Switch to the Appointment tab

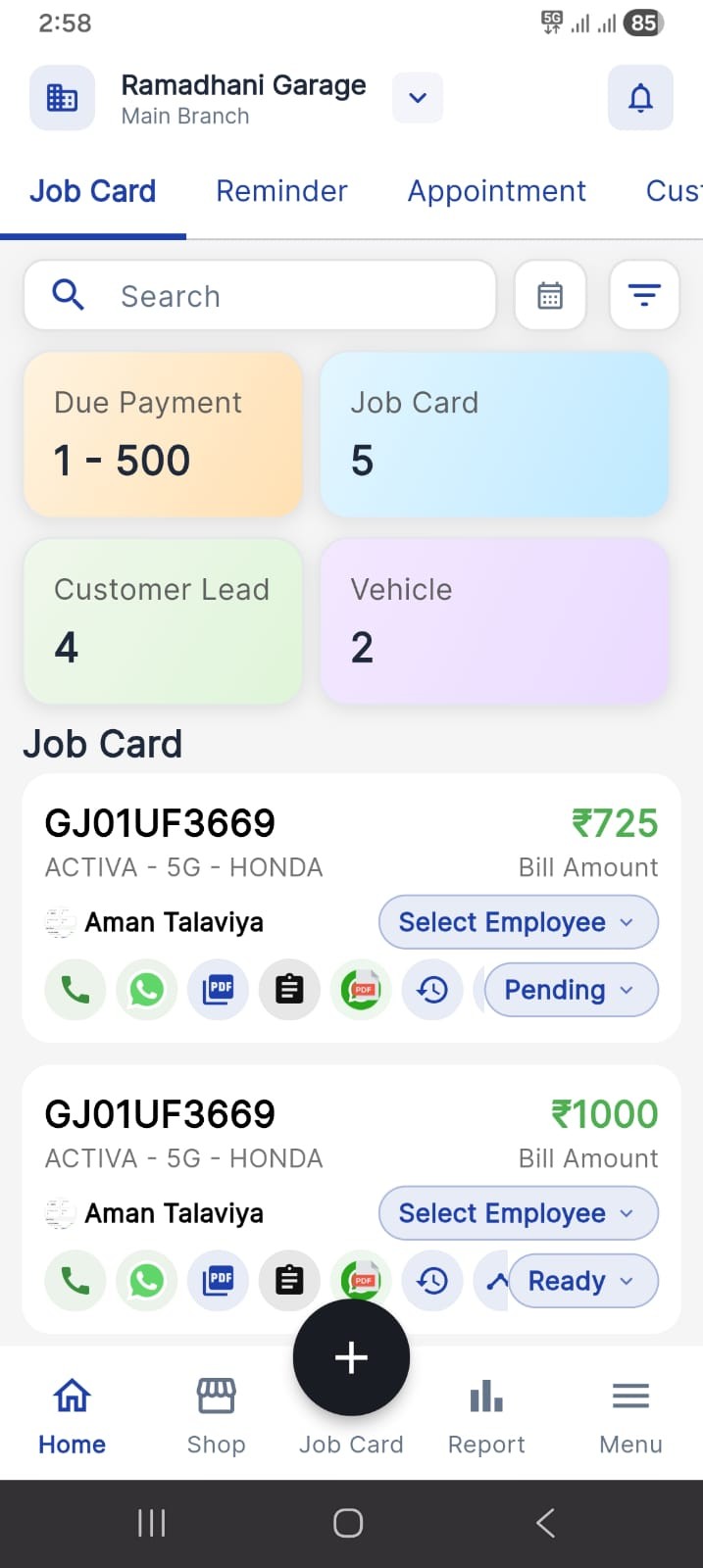point(496,191)
